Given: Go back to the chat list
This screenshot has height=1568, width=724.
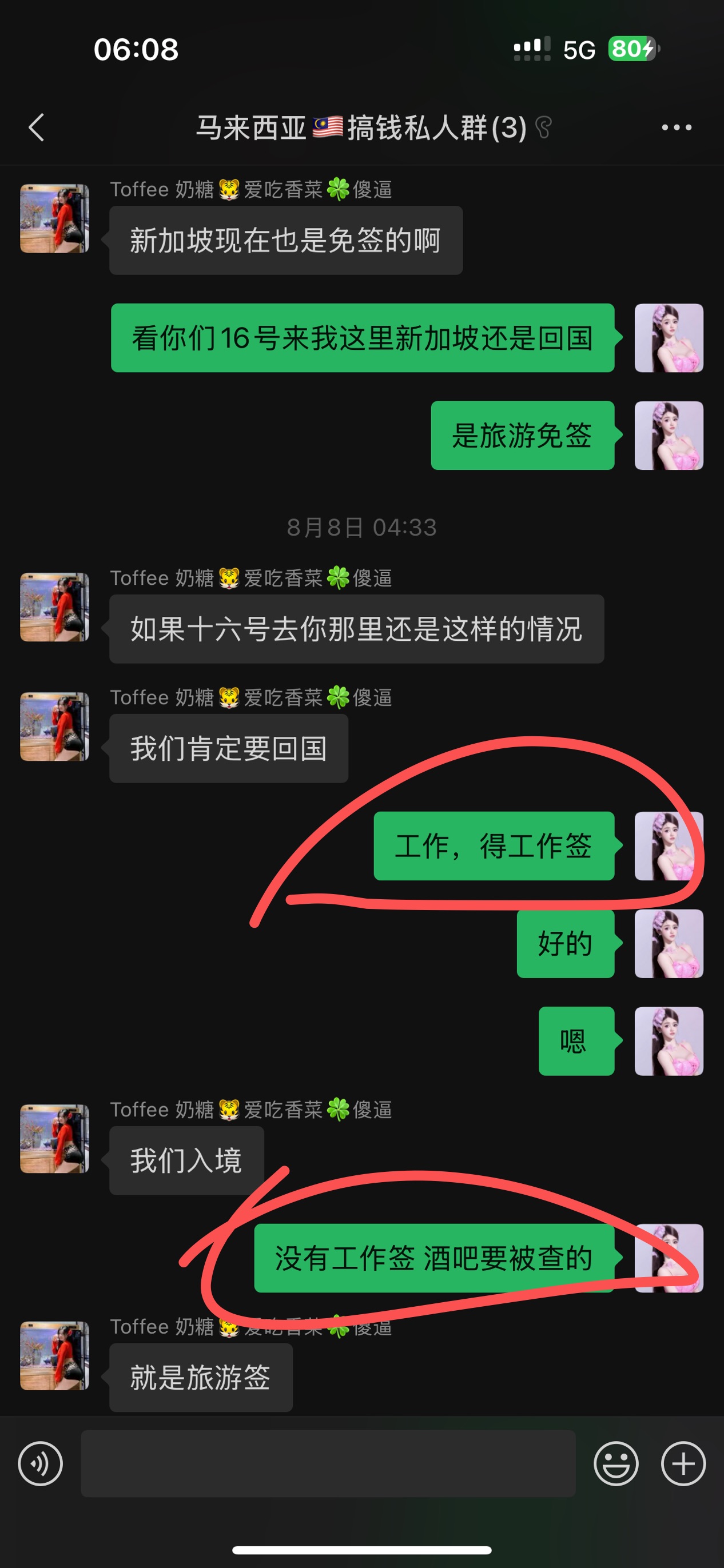Looking at the screenshot, I should pos(37,128).
